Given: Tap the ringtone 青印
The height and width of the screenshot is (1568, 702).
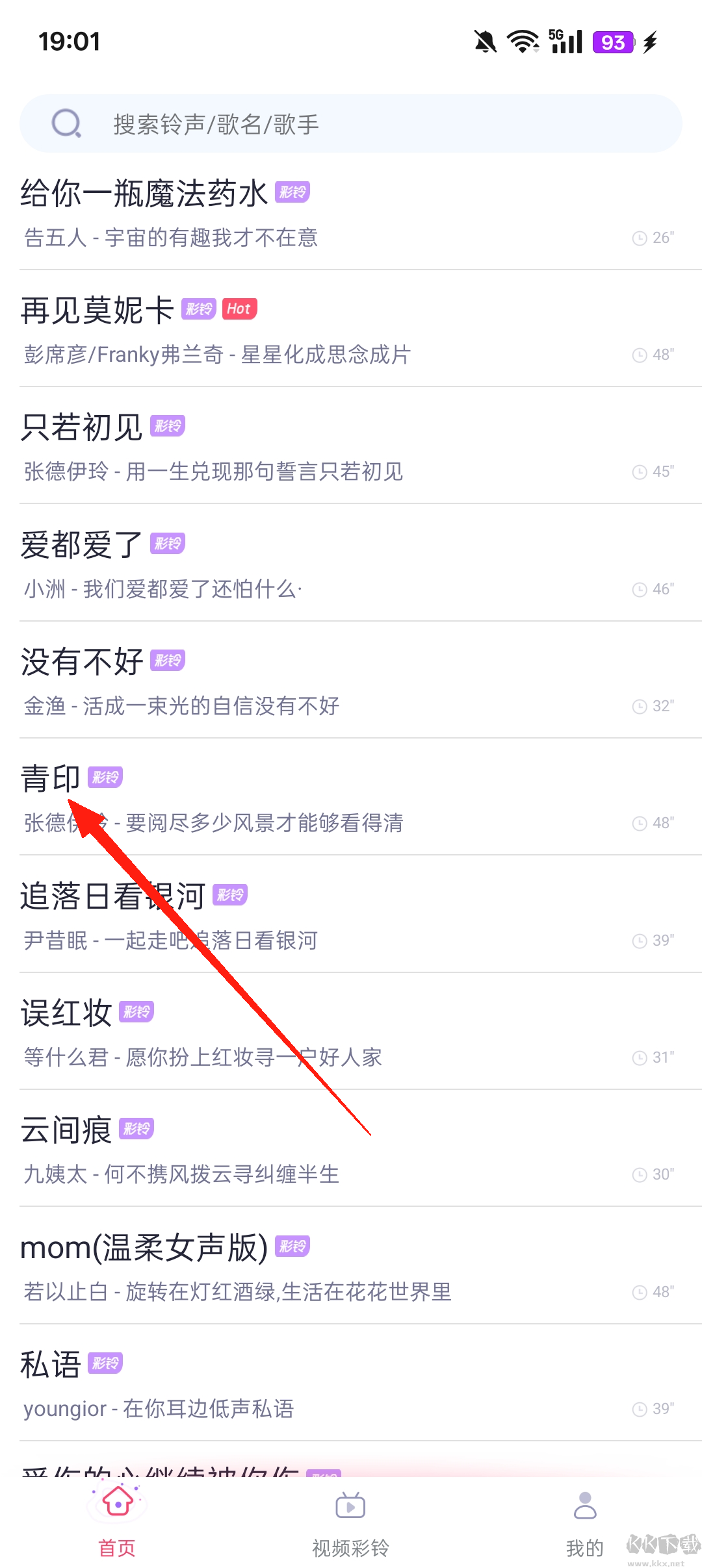Looking at the screenshot, I should coord(51,779).
